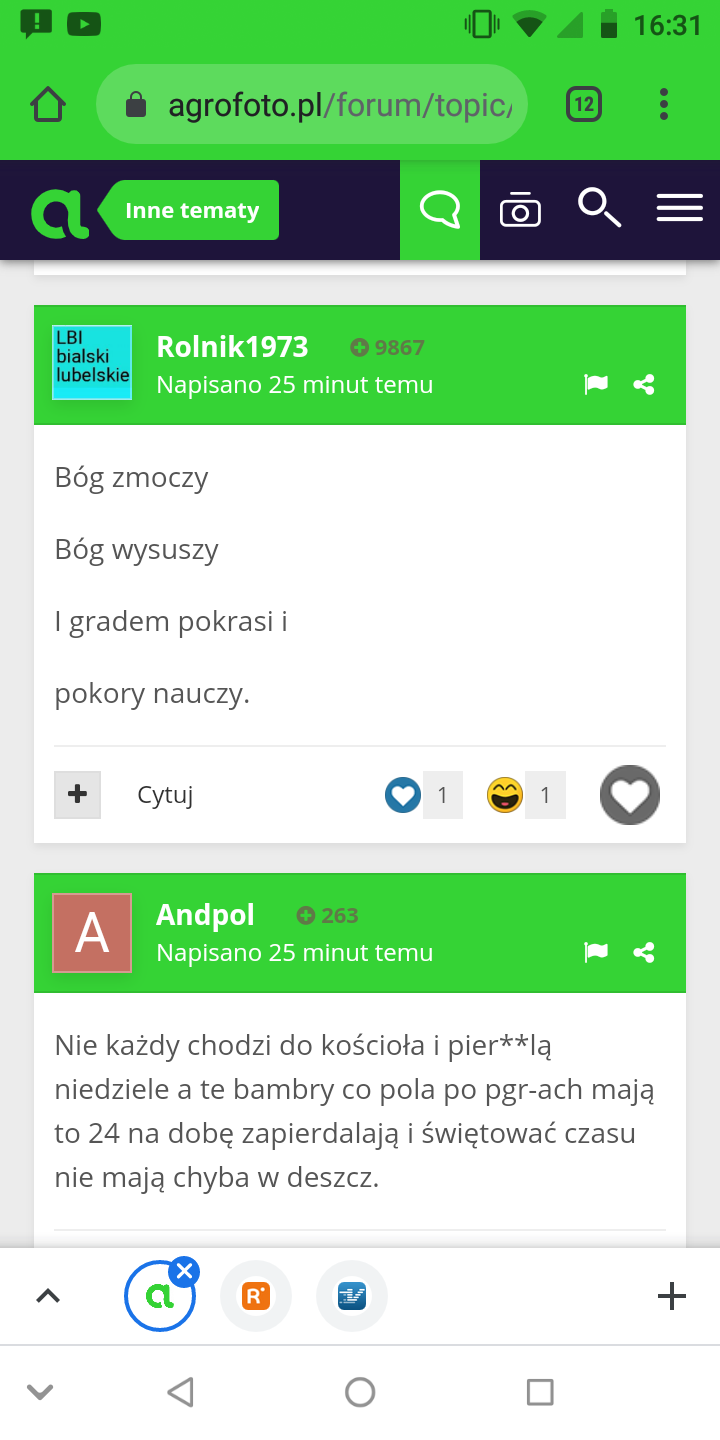React to Rolnik1973's post with the heart

pyautogui.click(x=629, y=795)
